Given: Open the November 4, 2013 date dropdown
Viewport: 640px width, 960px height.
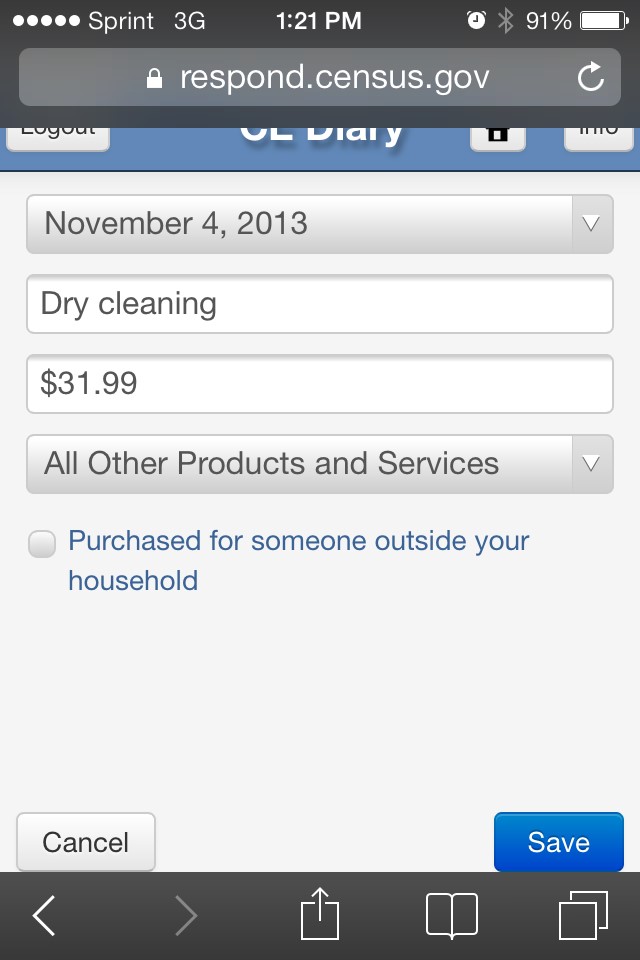Looking at the screenshot, I should [x=319, y=224].
